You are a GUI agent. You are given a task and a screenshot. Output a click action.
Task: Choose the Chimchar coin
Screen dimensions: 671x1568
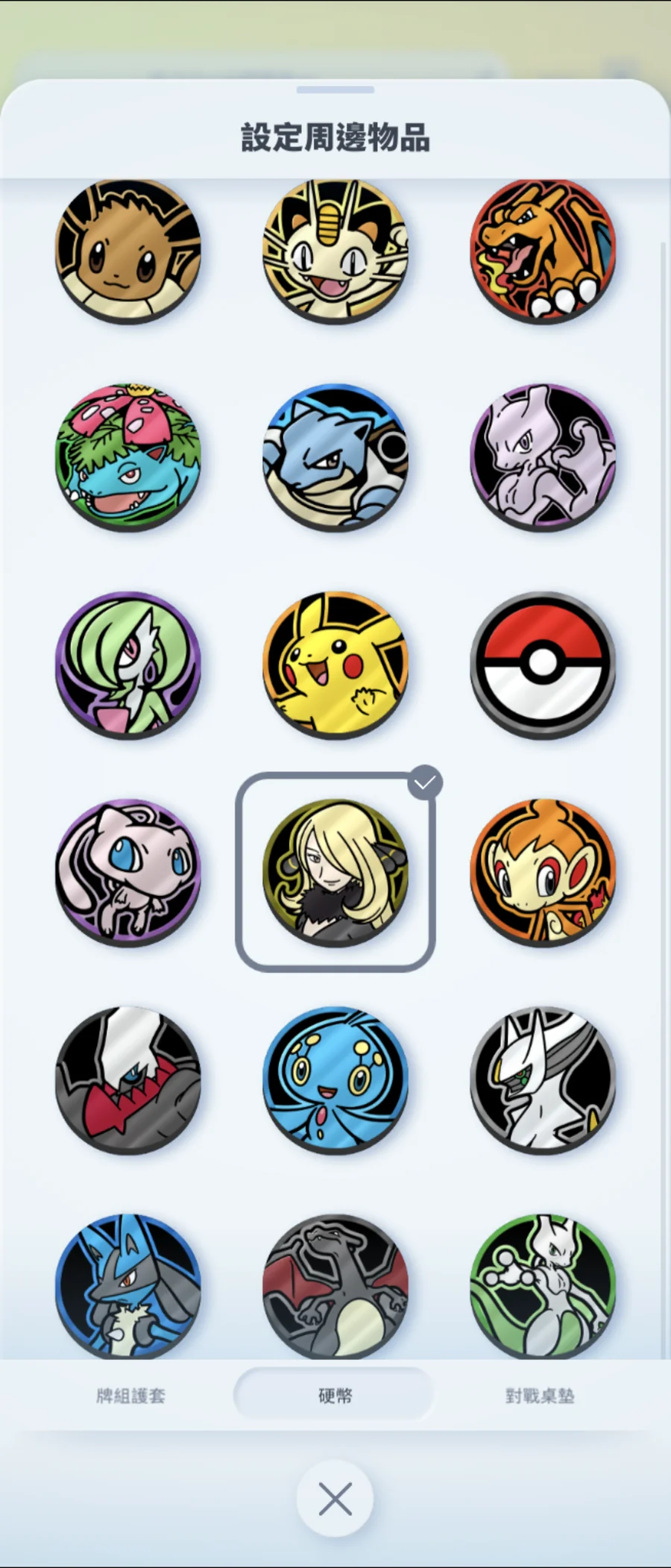pyautogui.click(x=543, y=871)
